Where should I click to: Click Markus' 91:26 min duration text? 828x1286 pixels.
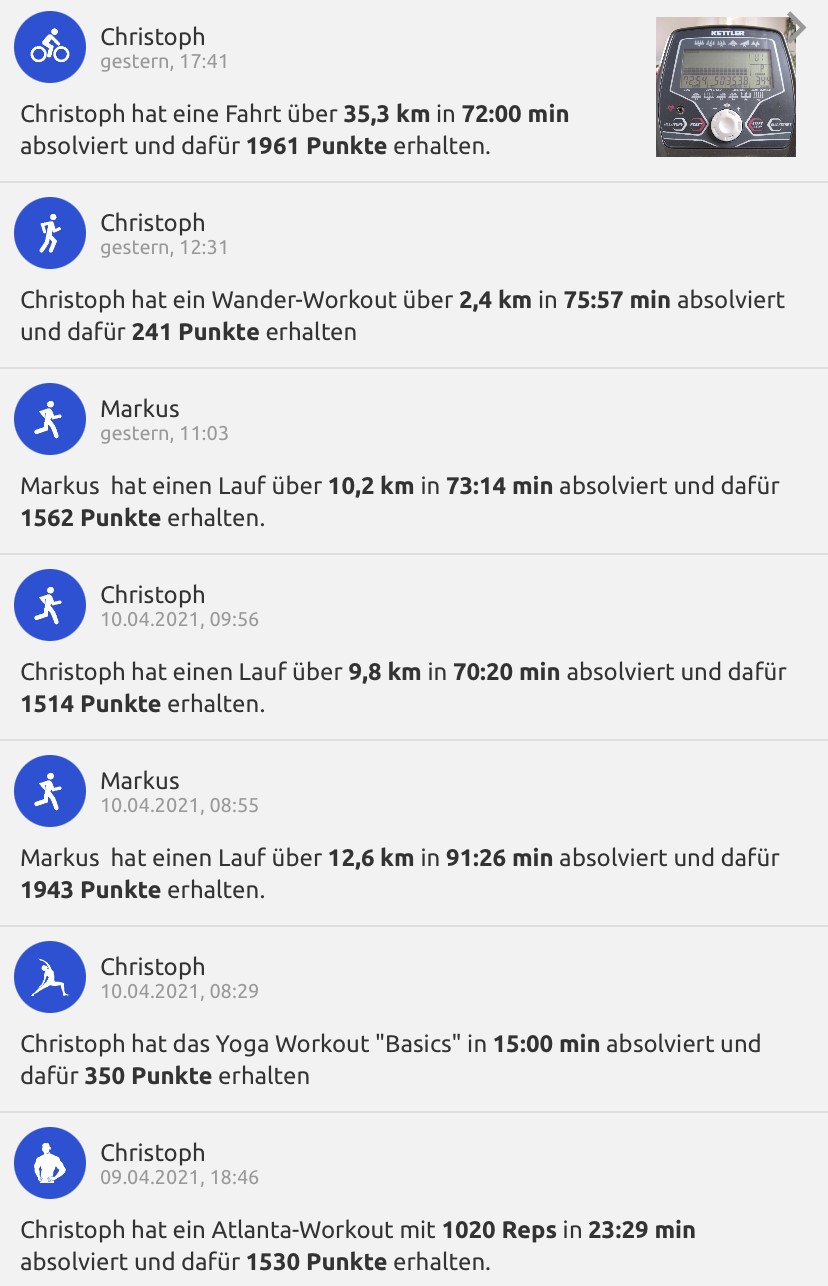tap(498, 857)
